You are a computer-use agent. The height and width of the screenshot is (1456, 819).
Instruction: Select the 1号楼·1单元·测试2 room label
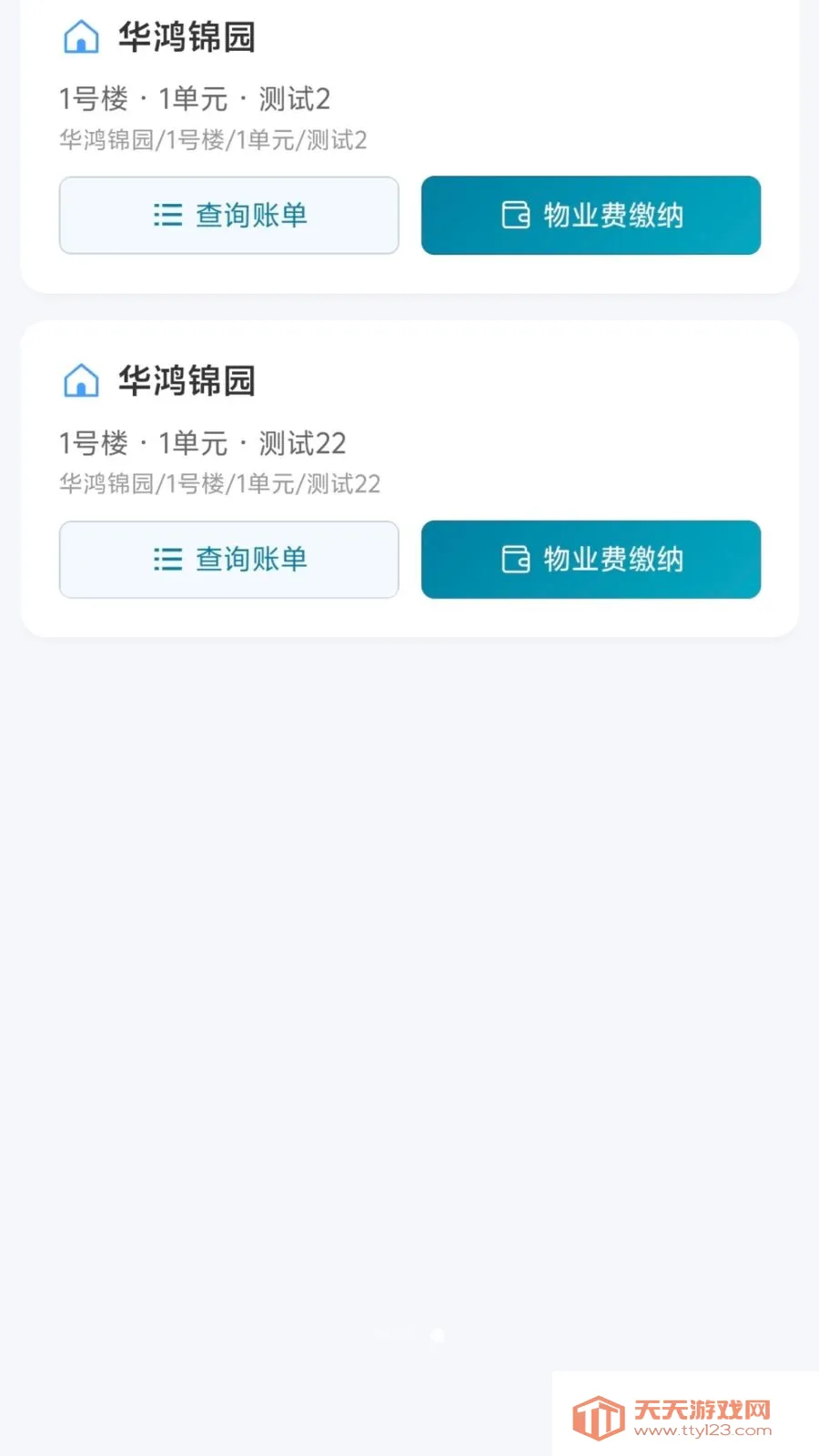click(195, 97)
